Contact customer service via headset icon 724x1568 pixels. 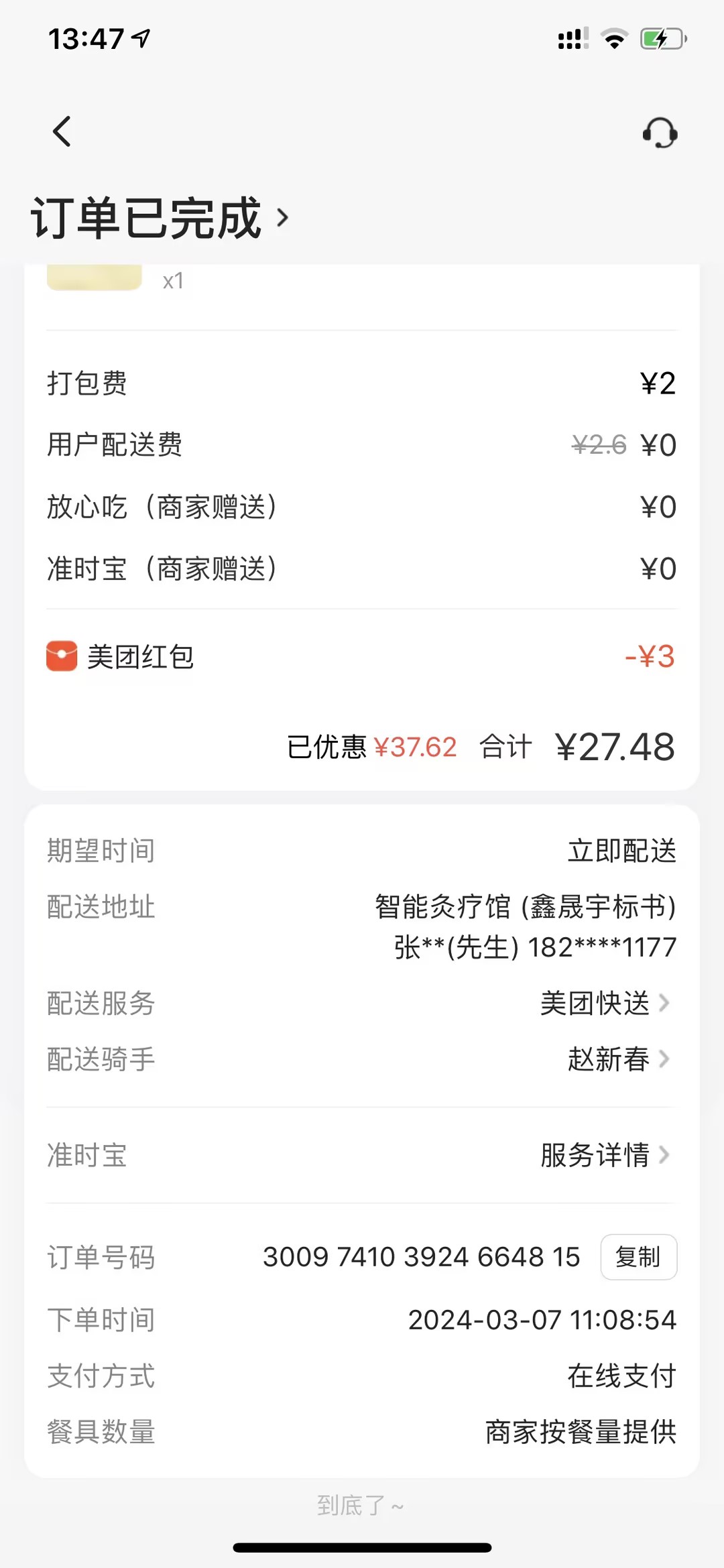660,133
